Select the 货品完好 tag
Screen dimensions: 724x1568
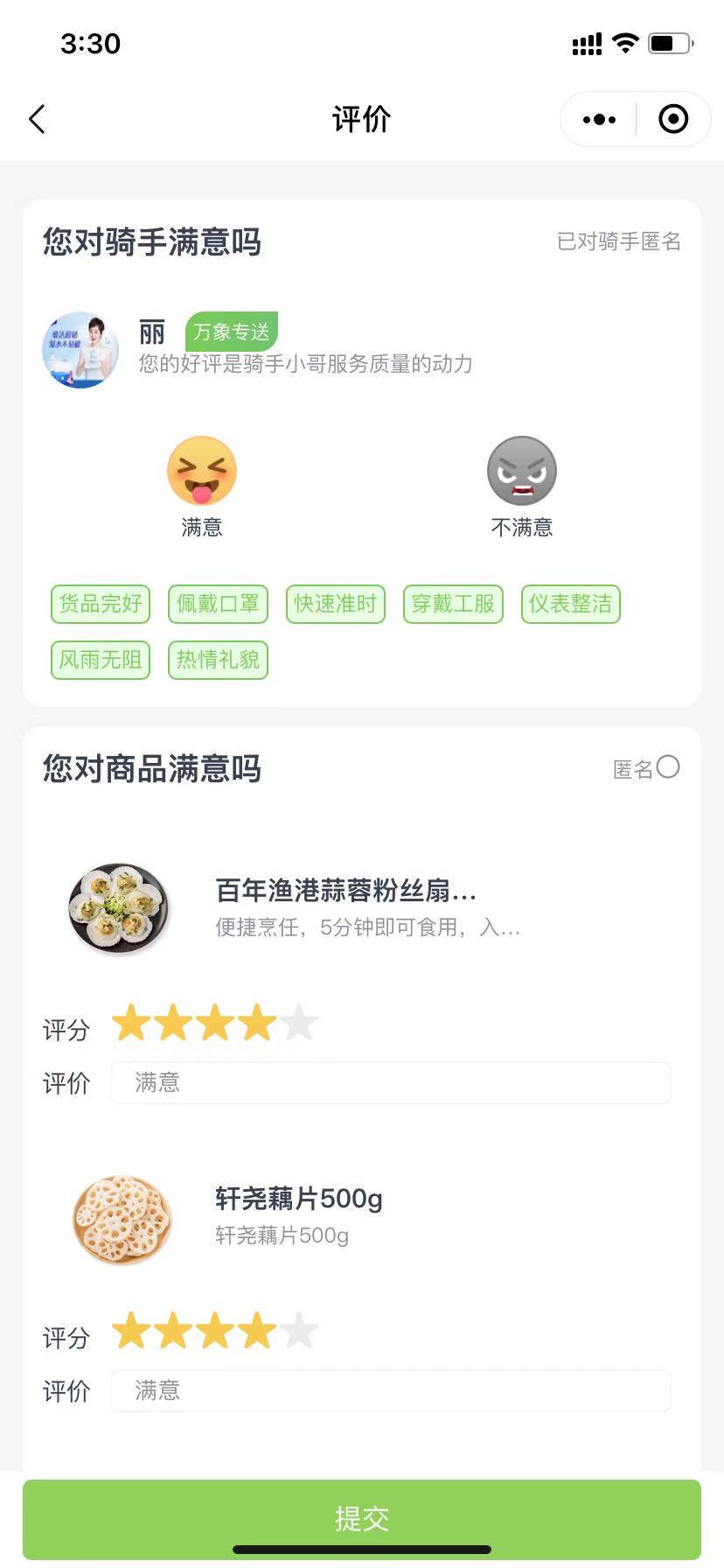coord(101,604)
